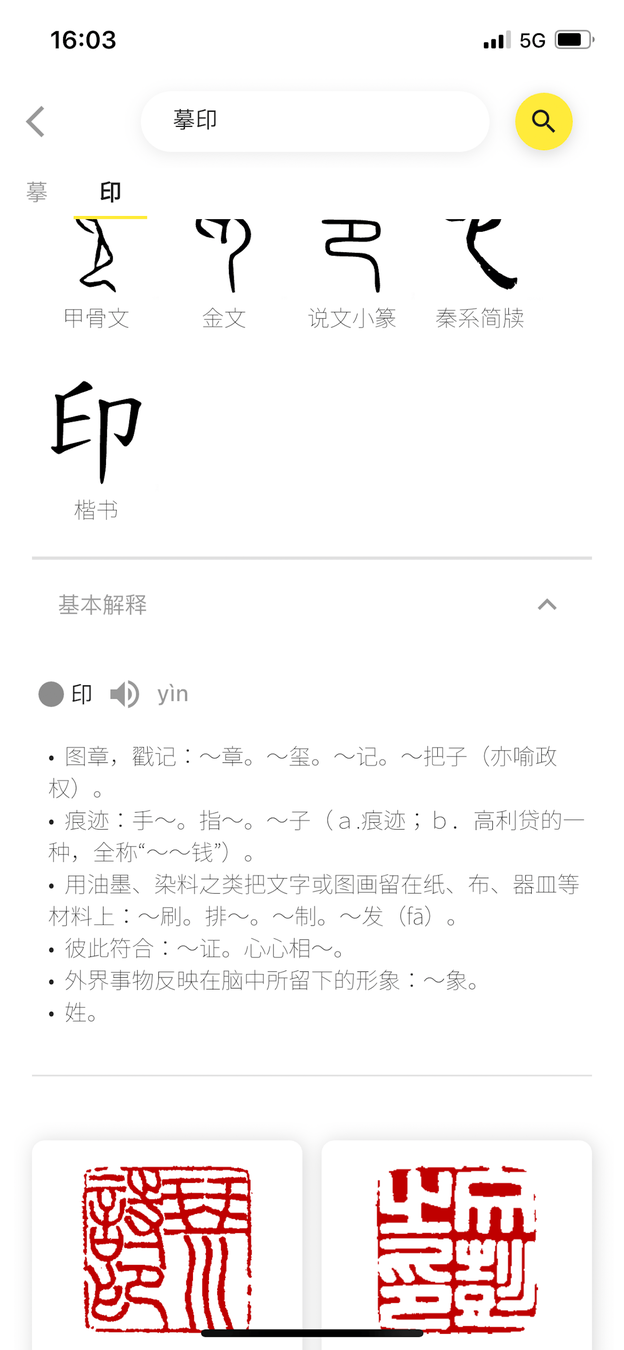Image resolution: width=624 pixels, height=1350 pixels.
Task: Select the 印 character tab
Action: (110, 192)
